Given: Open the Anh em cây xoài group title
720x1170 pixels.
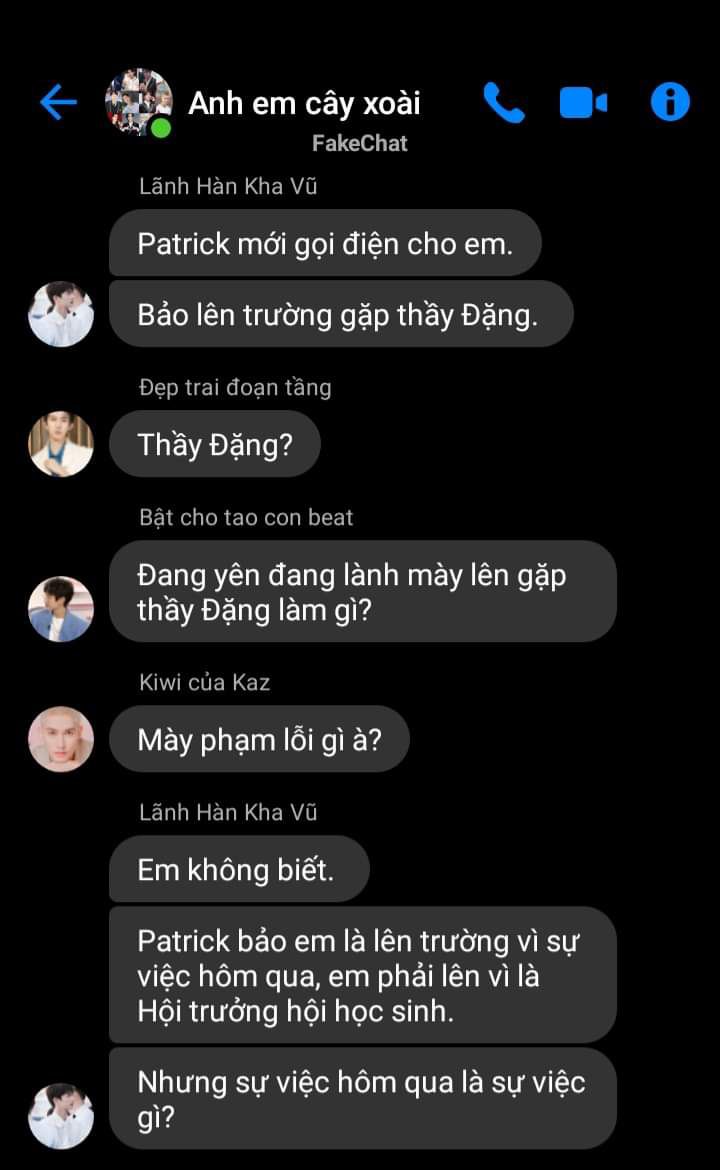Looking at the screenshot, I should tap(304, 103).
